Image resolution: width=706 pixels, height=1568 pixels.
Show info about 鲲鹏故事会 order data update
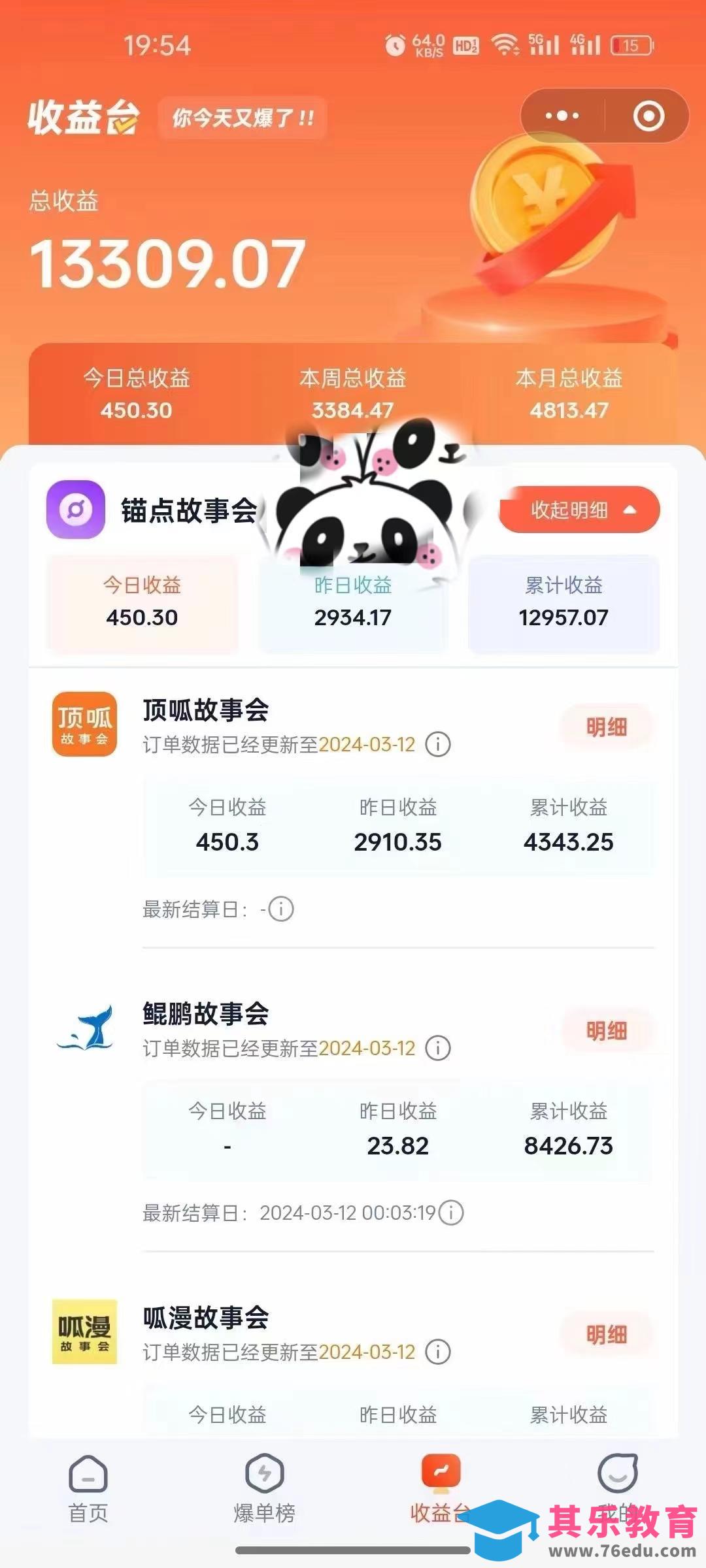coord(438,1048)
